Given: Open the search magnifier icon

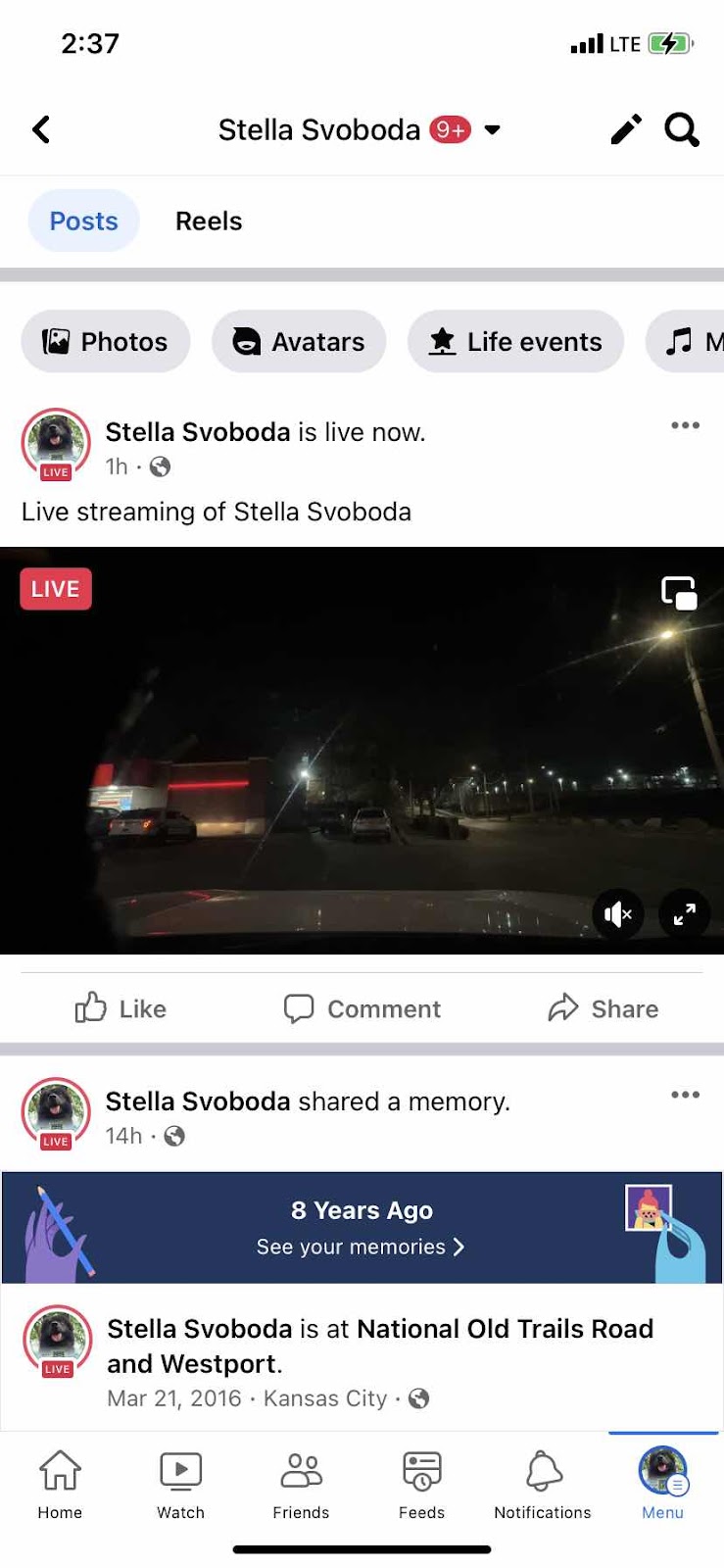Looking at the screenshot, I should click(682, 129).
